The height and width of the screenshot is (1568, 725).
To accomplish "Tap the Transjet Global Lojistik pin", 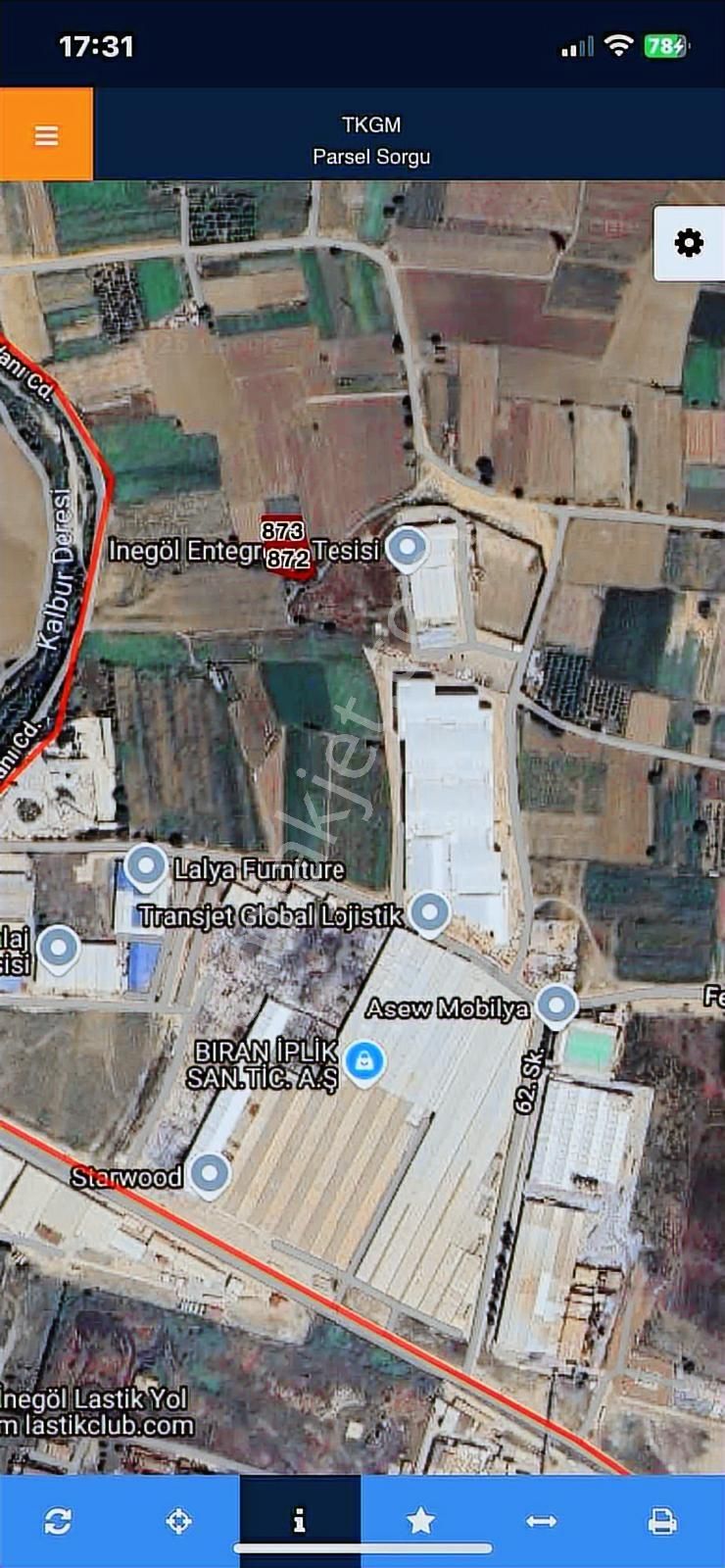I will pos(428,912).
